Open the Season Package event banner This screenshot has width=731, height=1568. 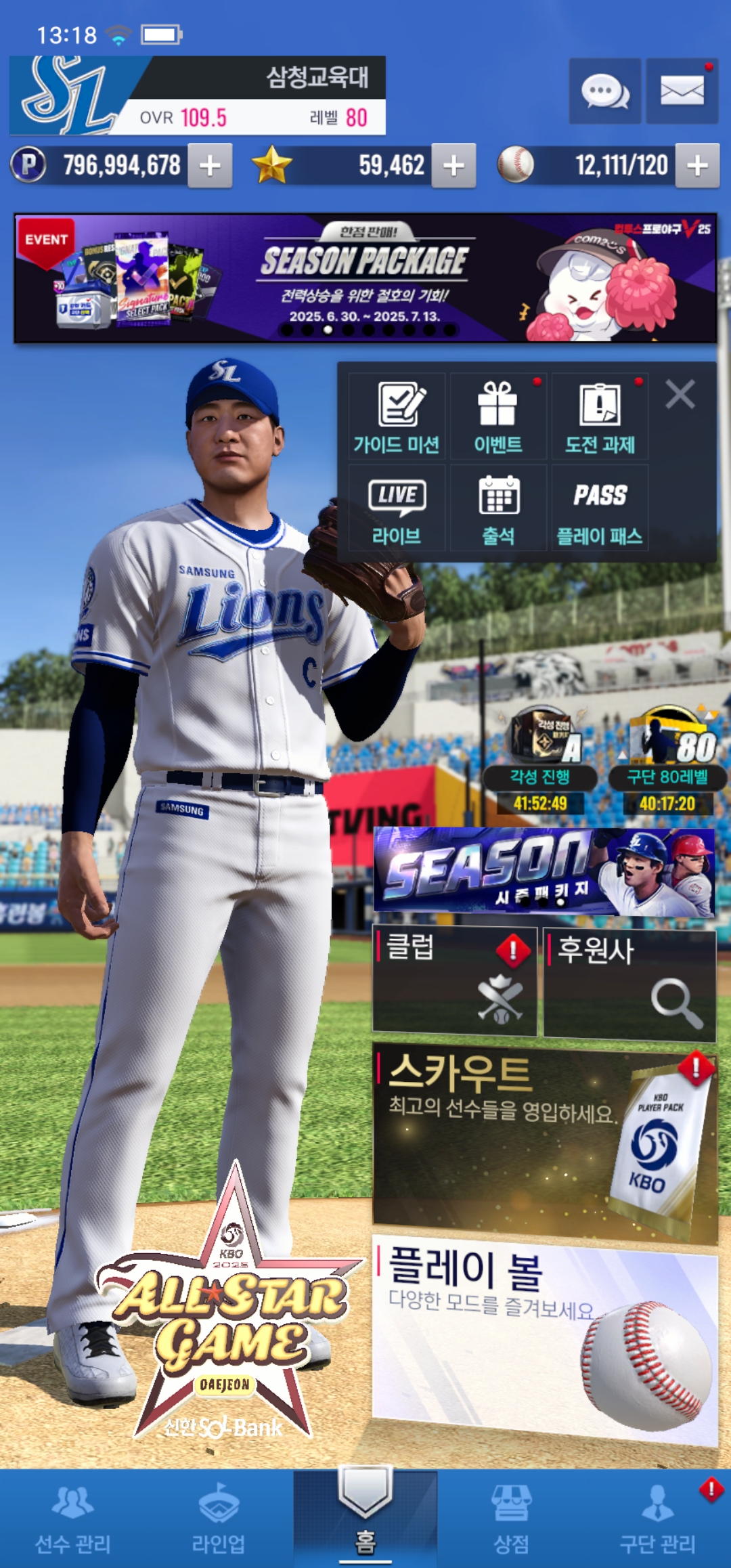click(x=365, y=278)
